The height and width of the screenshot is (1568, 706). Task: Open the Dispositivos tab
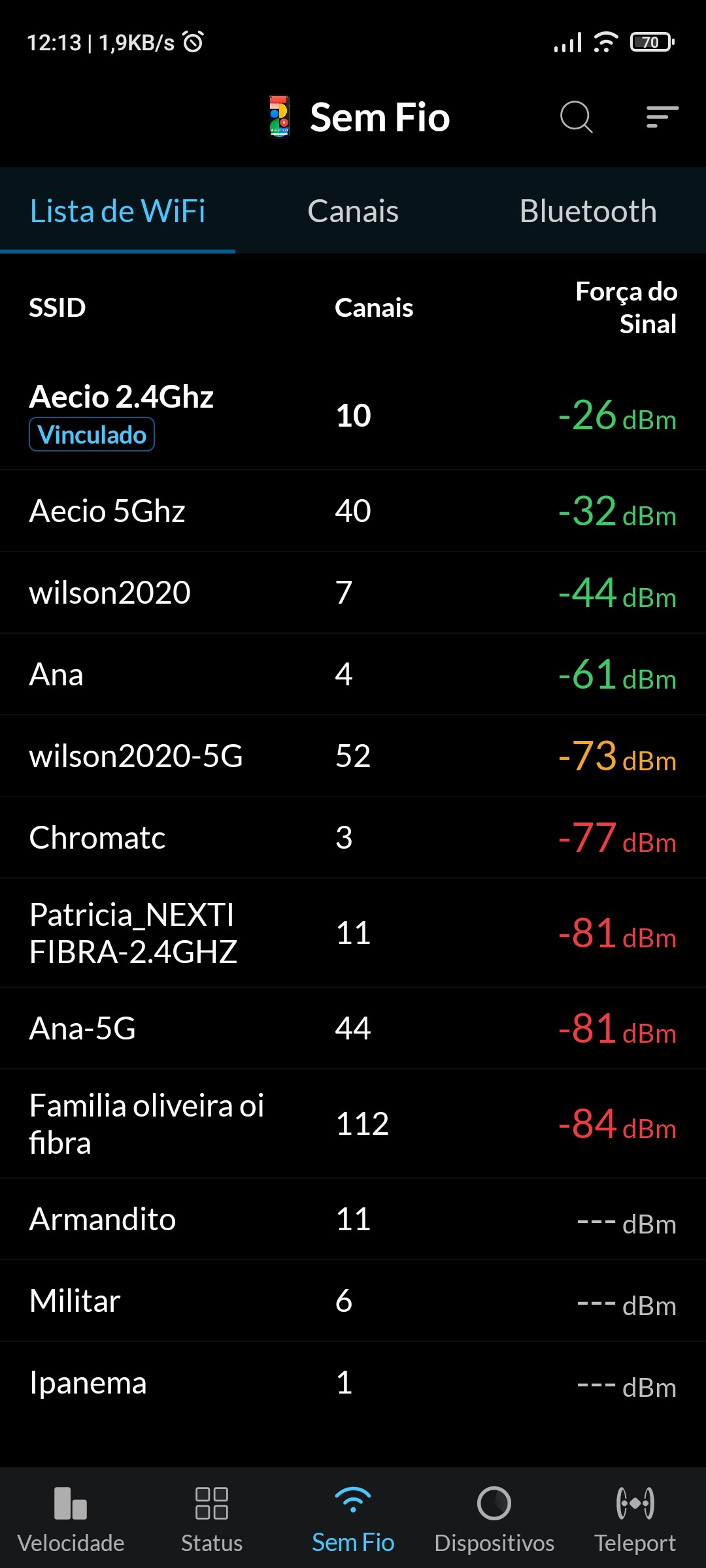494,1519
